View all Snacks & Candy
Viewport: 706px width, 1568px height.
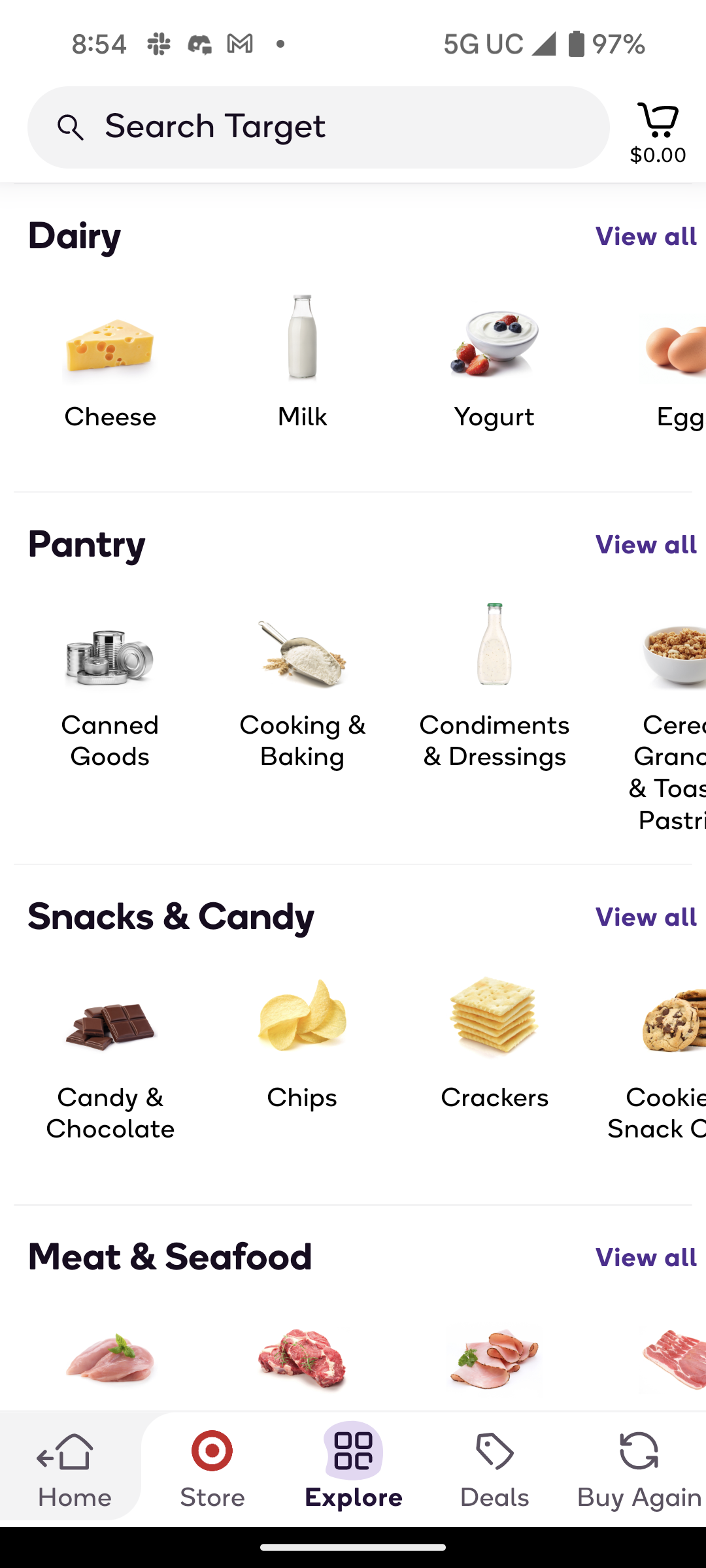(x=645, y=917)
